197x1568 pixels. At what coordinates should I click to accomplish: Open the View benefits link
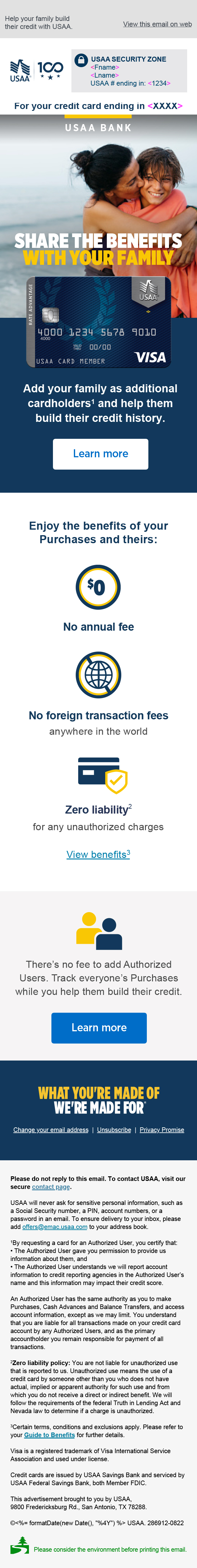click(98, 854)
